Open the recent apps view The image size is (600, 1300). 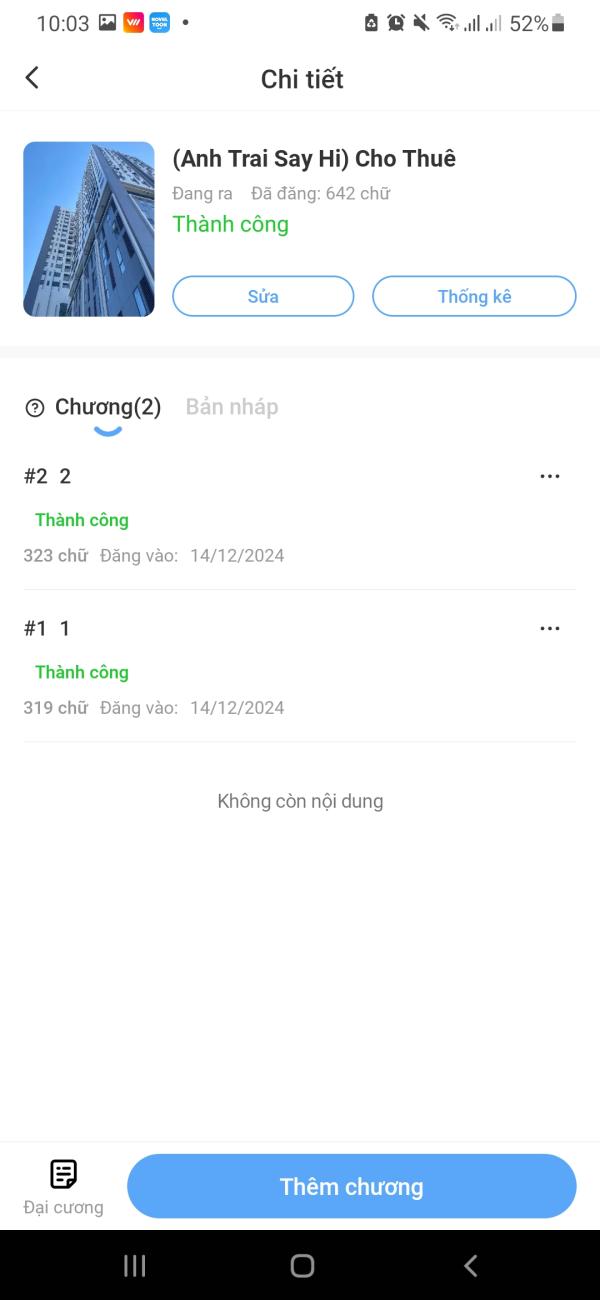point(135,1266)
